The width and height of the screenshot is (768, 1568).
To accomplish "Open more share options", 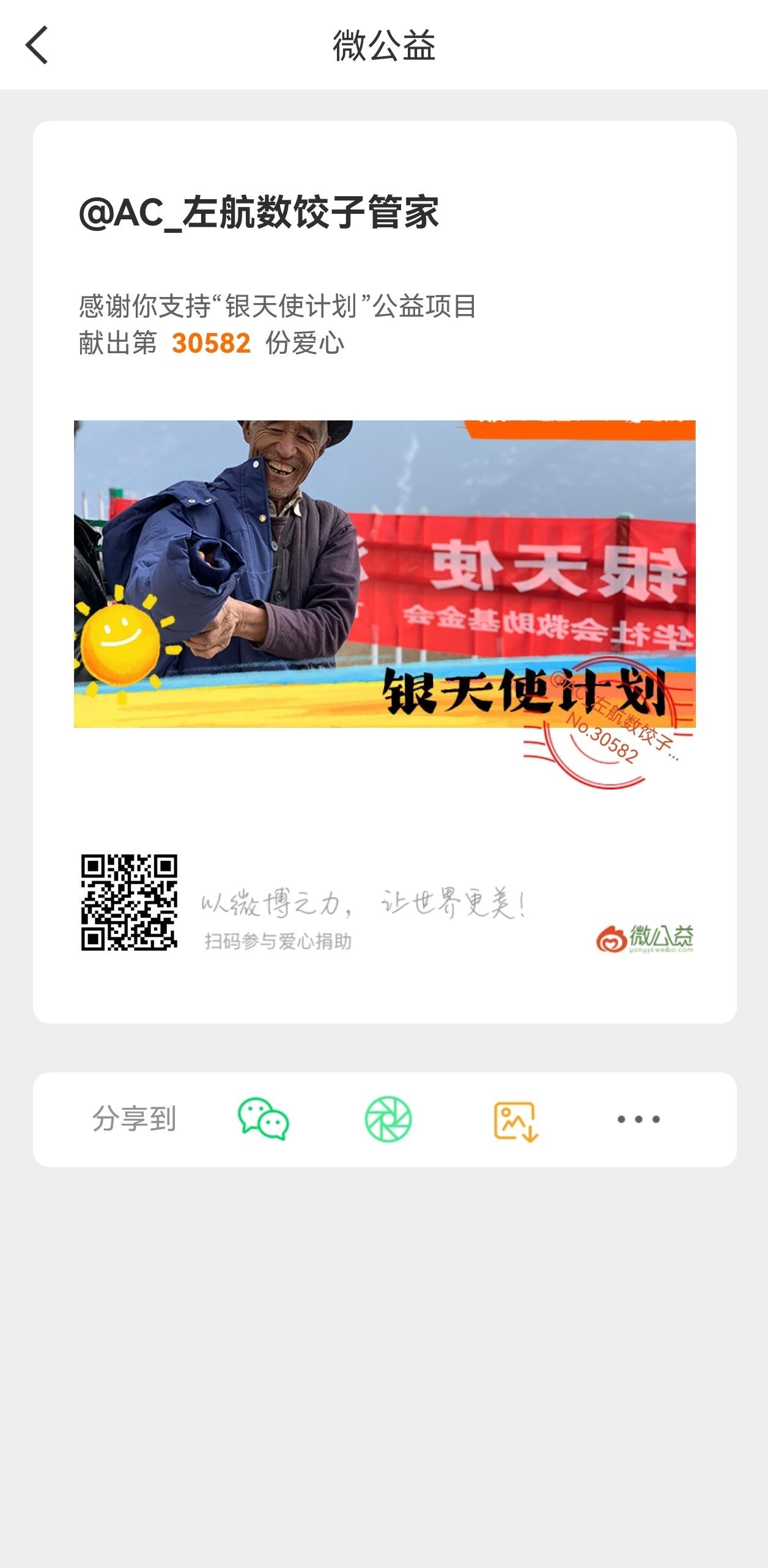I will point(638,1119).
